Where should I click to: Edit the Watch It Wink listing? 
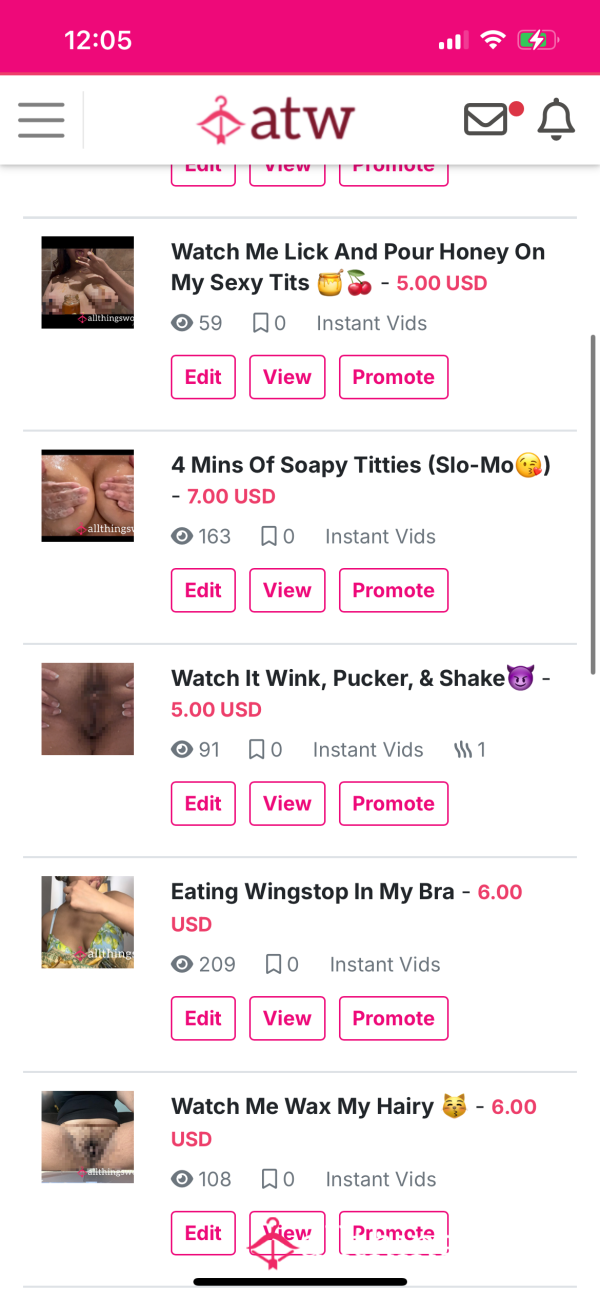point(203,803)
